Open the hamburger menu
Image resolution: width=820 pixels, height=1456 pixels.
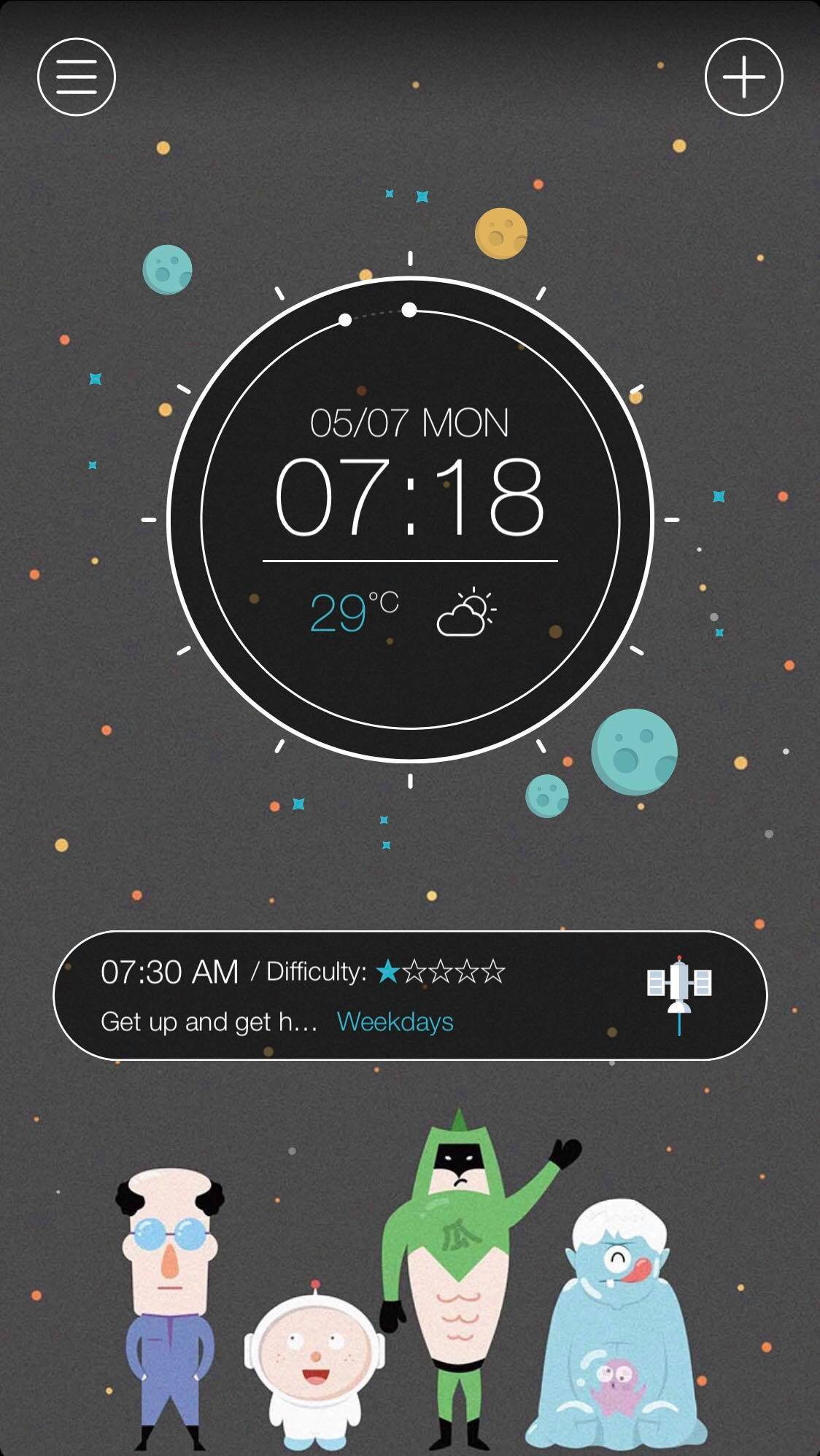[77, 77]
